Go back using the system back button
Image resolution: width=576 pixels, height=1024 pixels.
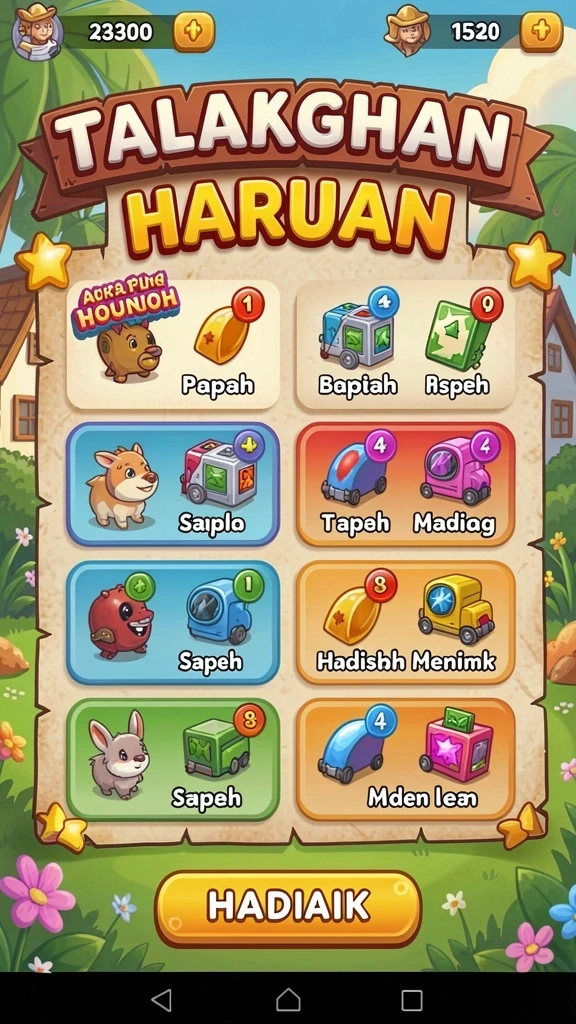[161, 999]
